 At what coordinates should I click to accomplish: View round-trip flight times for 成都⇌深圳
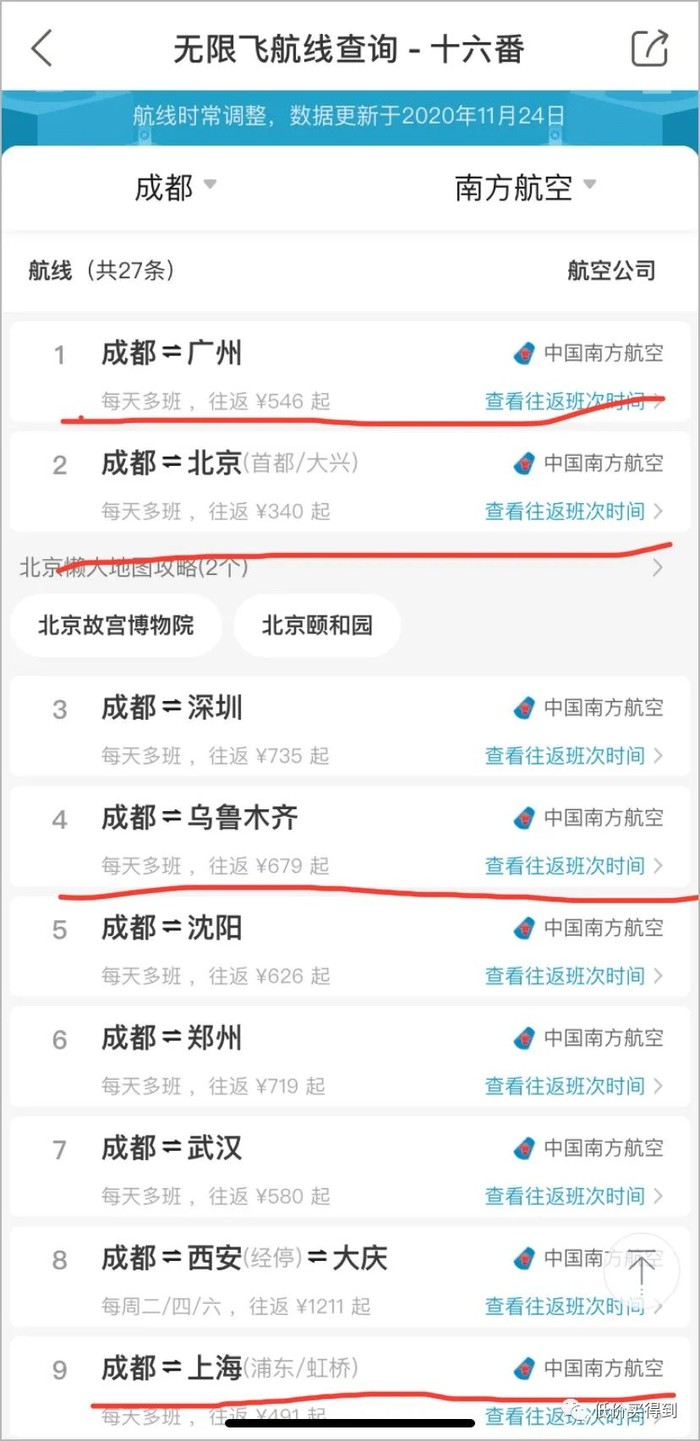tap(573, 756)
